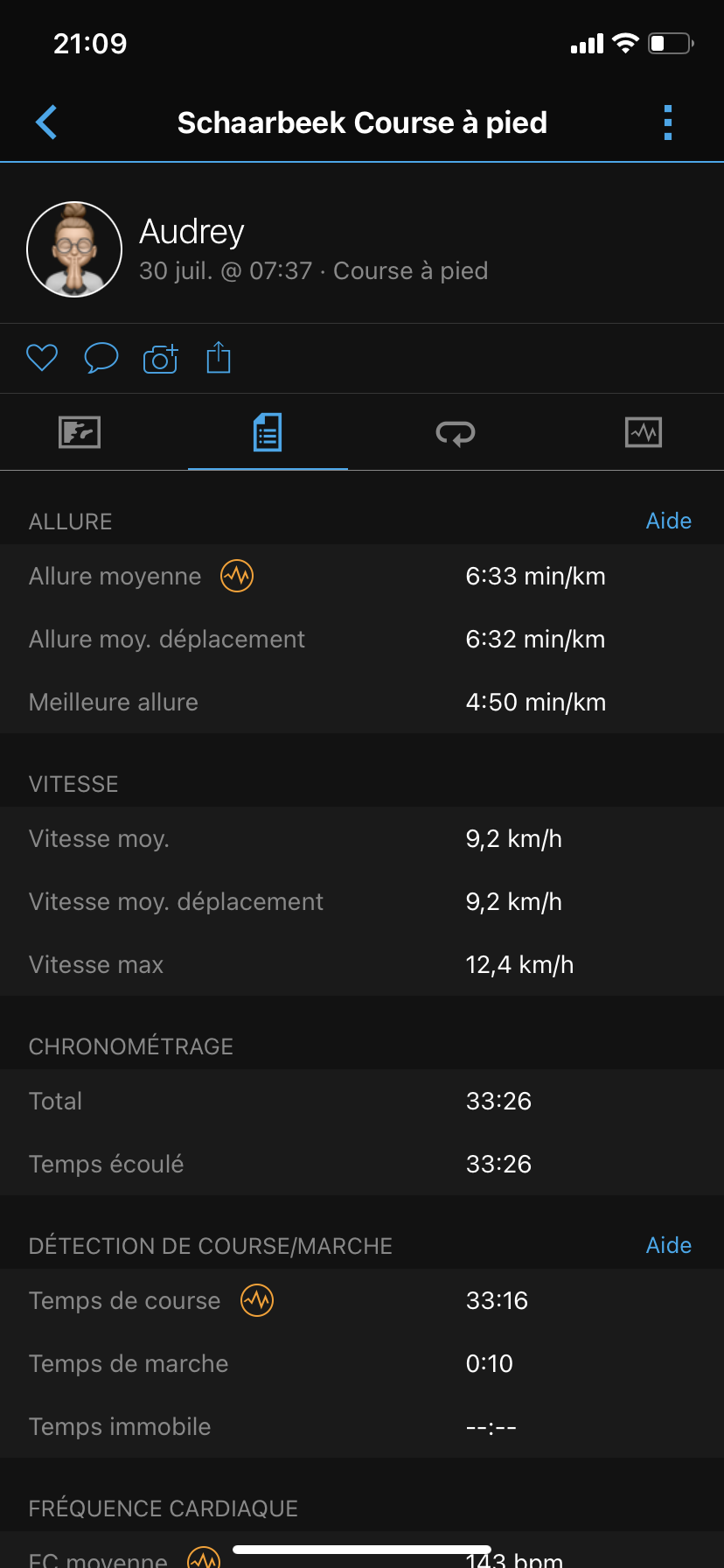
Task: Select the stats details tab
Action: click(x=268, y=432)
